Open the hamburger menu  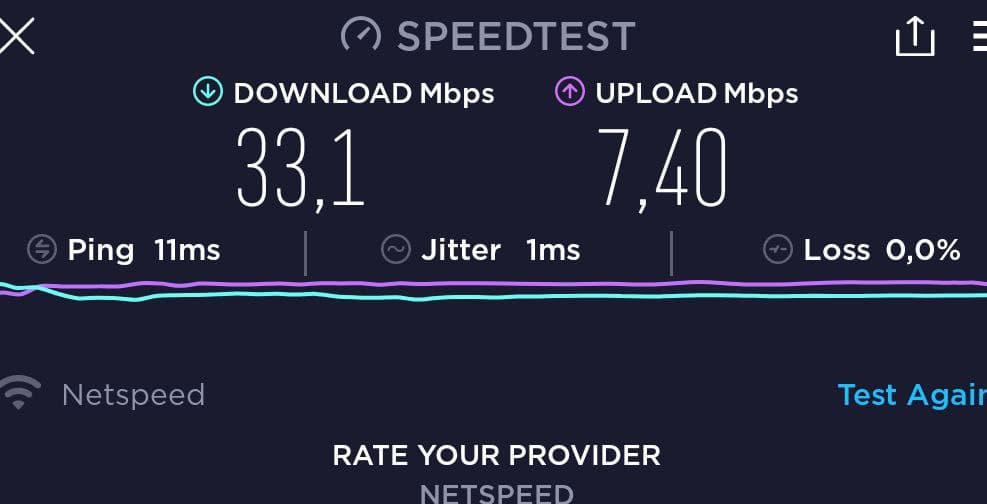point(979,37)
